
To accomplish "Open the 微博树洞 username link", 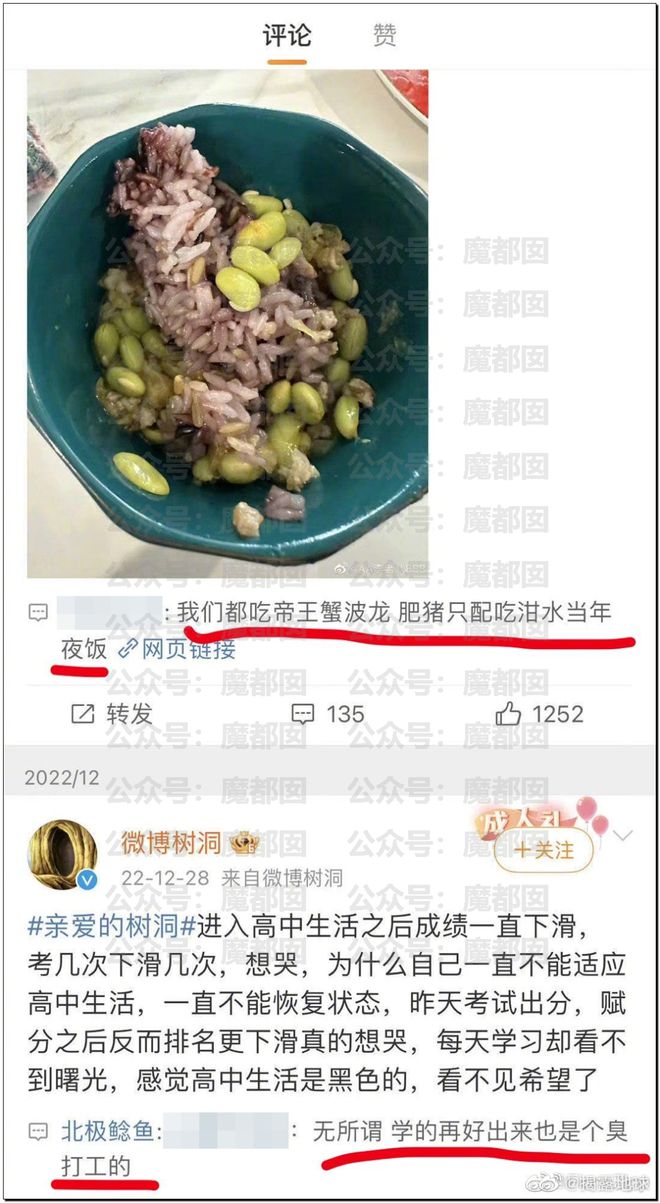I will [170, 842].
